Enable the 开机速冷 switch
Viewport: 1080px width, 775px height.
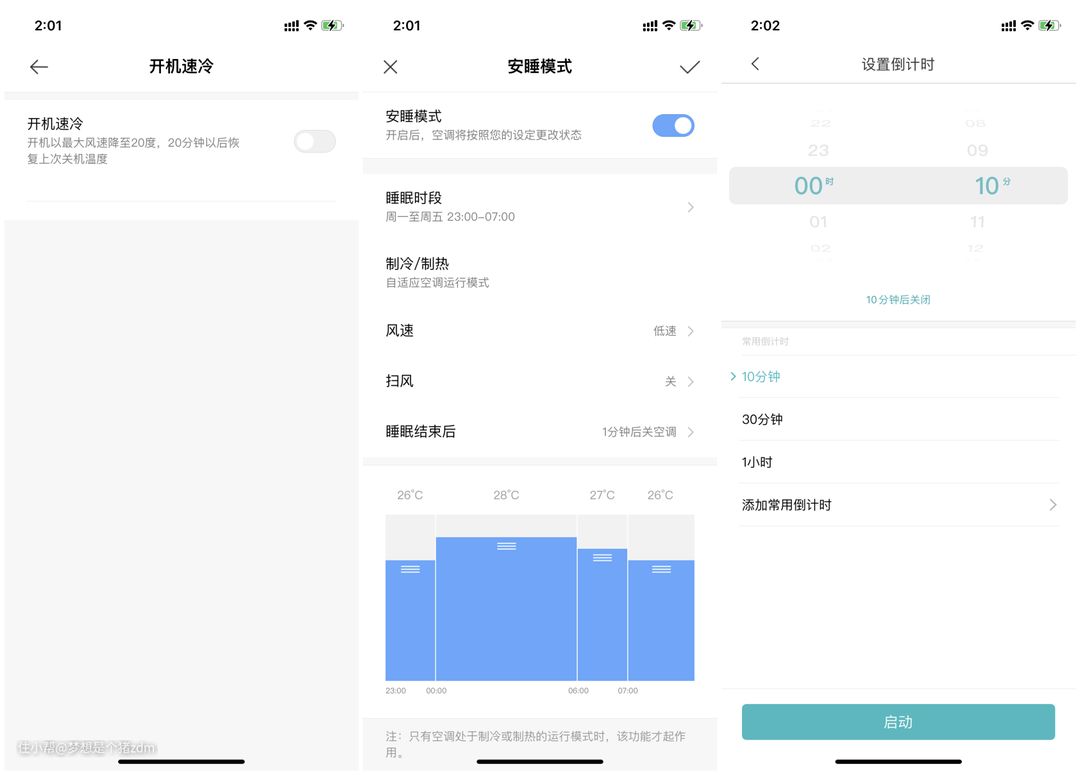tap(314, 141)
